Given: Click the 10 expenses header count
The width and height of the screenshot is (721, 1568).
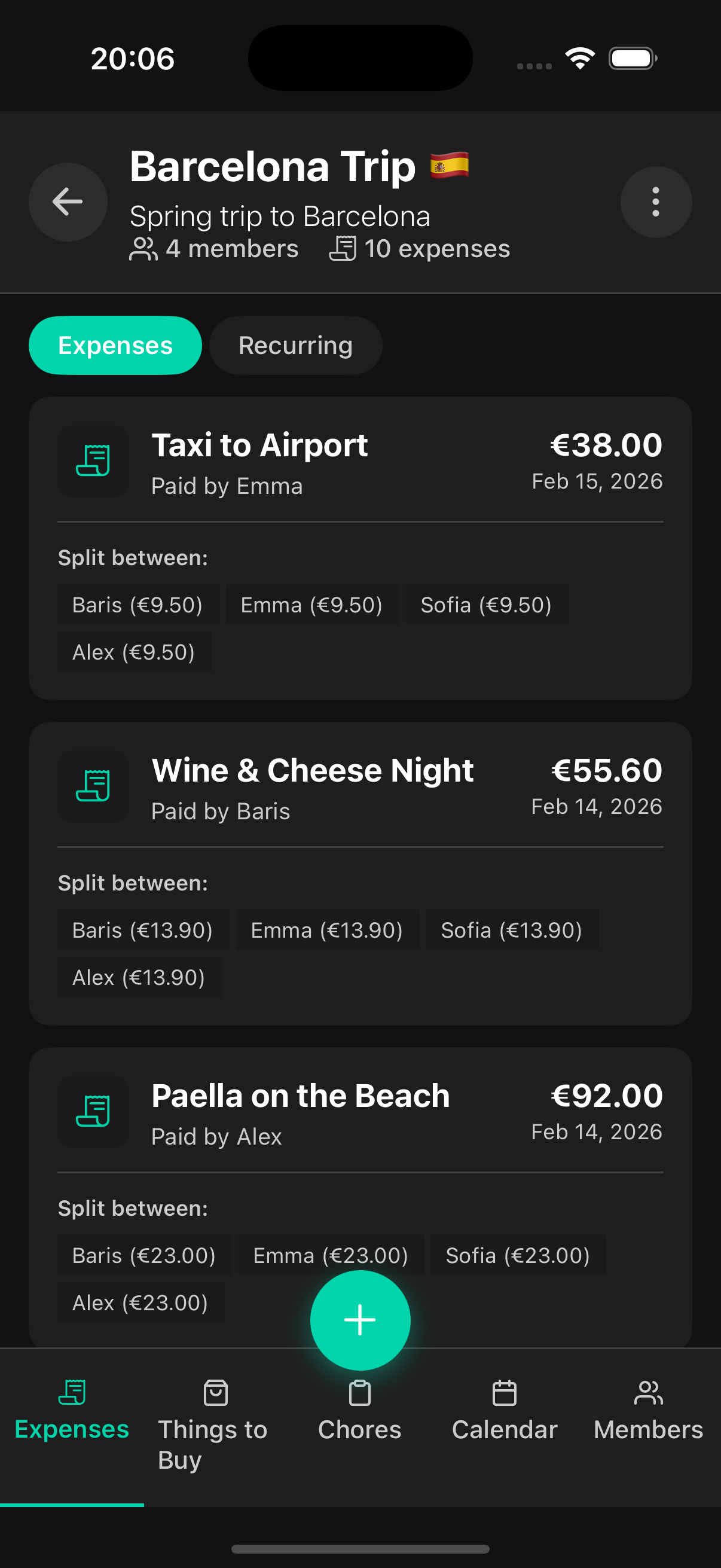Looking at the screenshot, I should pyautogui.click(x=420, y=248).
